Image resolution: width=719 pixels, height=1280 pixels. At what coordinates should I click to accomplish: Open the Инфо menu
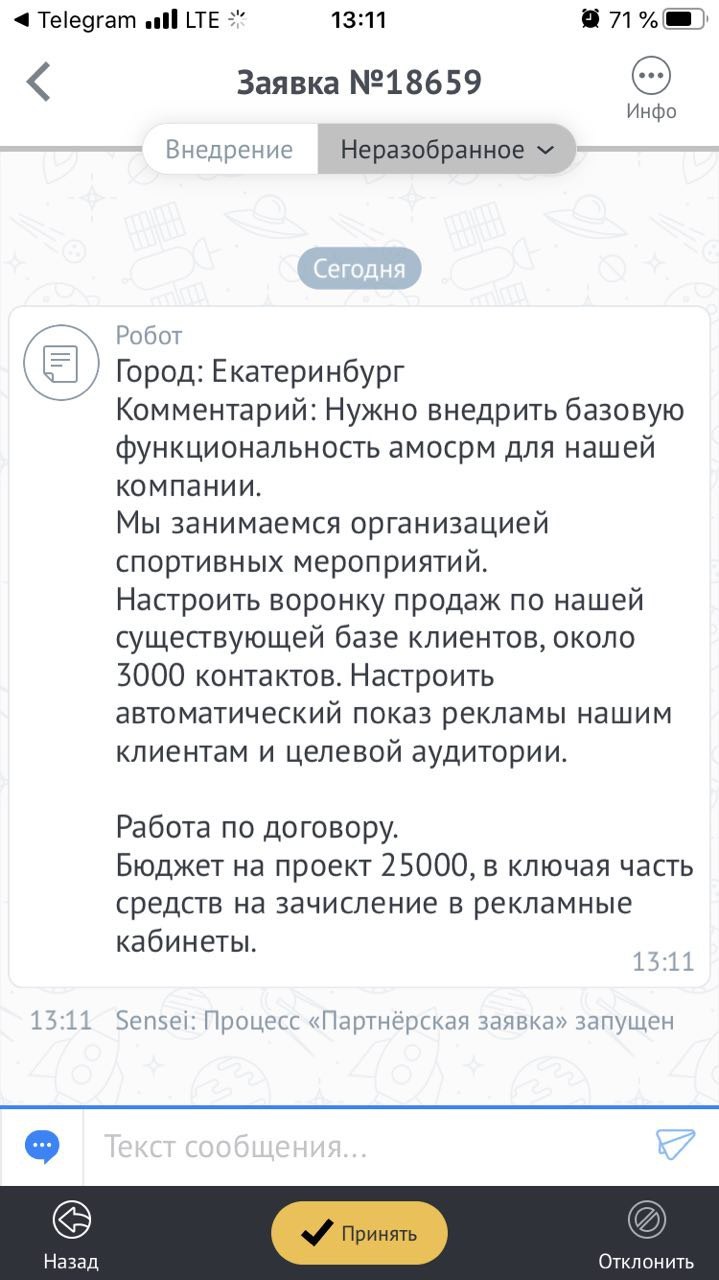tap(651, 89)
